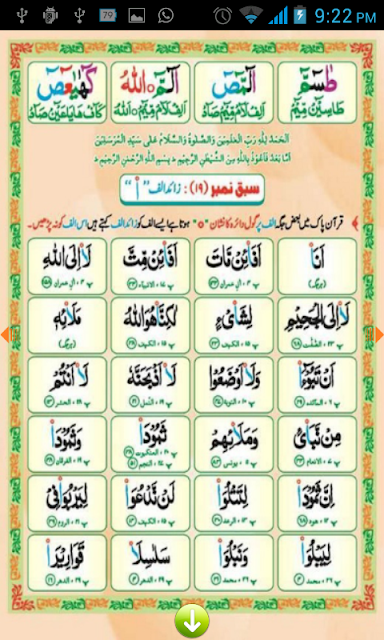Go to the next page with right arrow
Screen dimensions: 384x640
pos(379,335)
